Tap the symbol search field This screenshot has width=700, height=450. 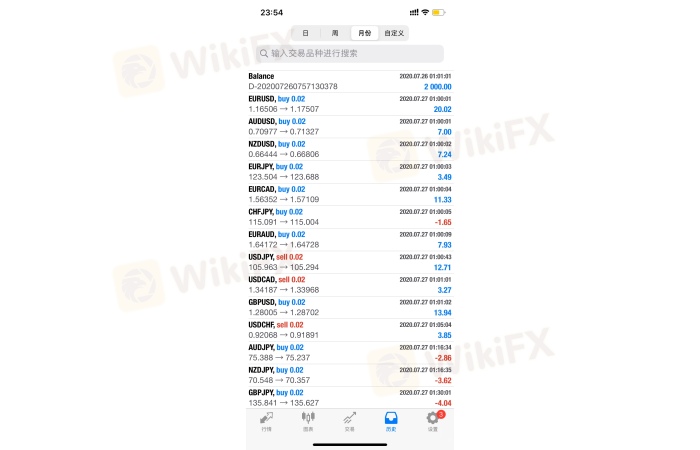[x=350, y=53]
